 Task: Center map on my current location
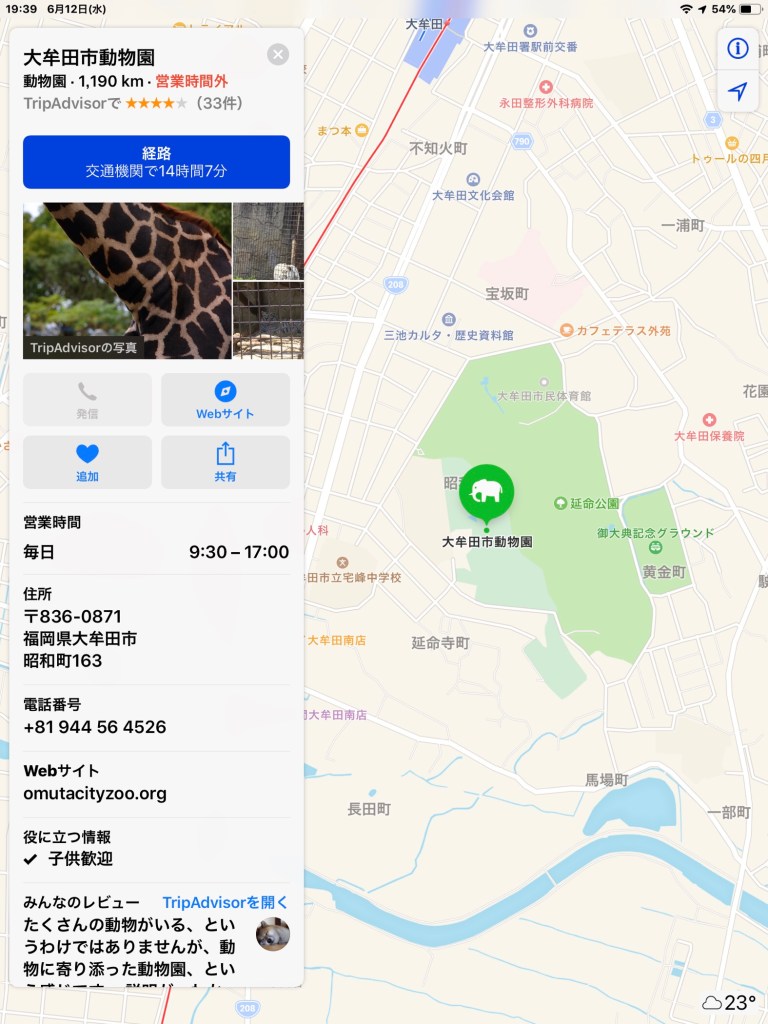point(738,92)
